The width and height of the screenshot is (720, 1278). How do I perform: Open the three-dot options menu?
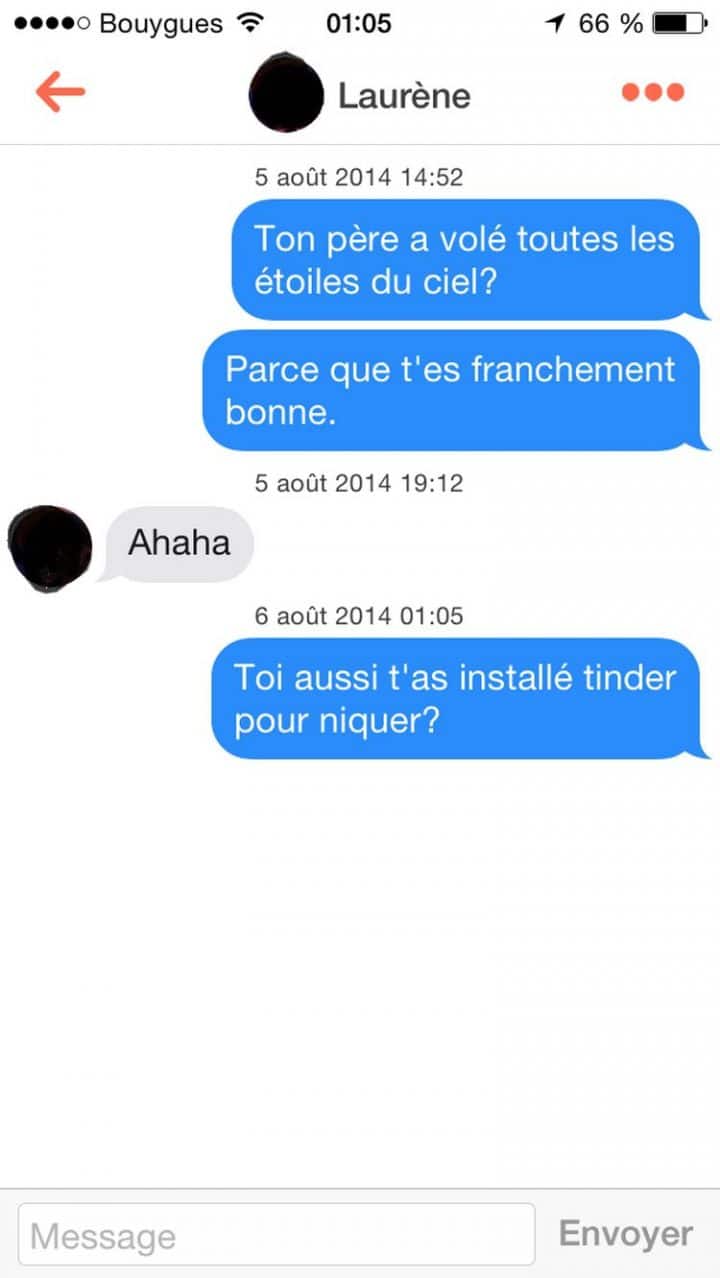click(651, 92)
